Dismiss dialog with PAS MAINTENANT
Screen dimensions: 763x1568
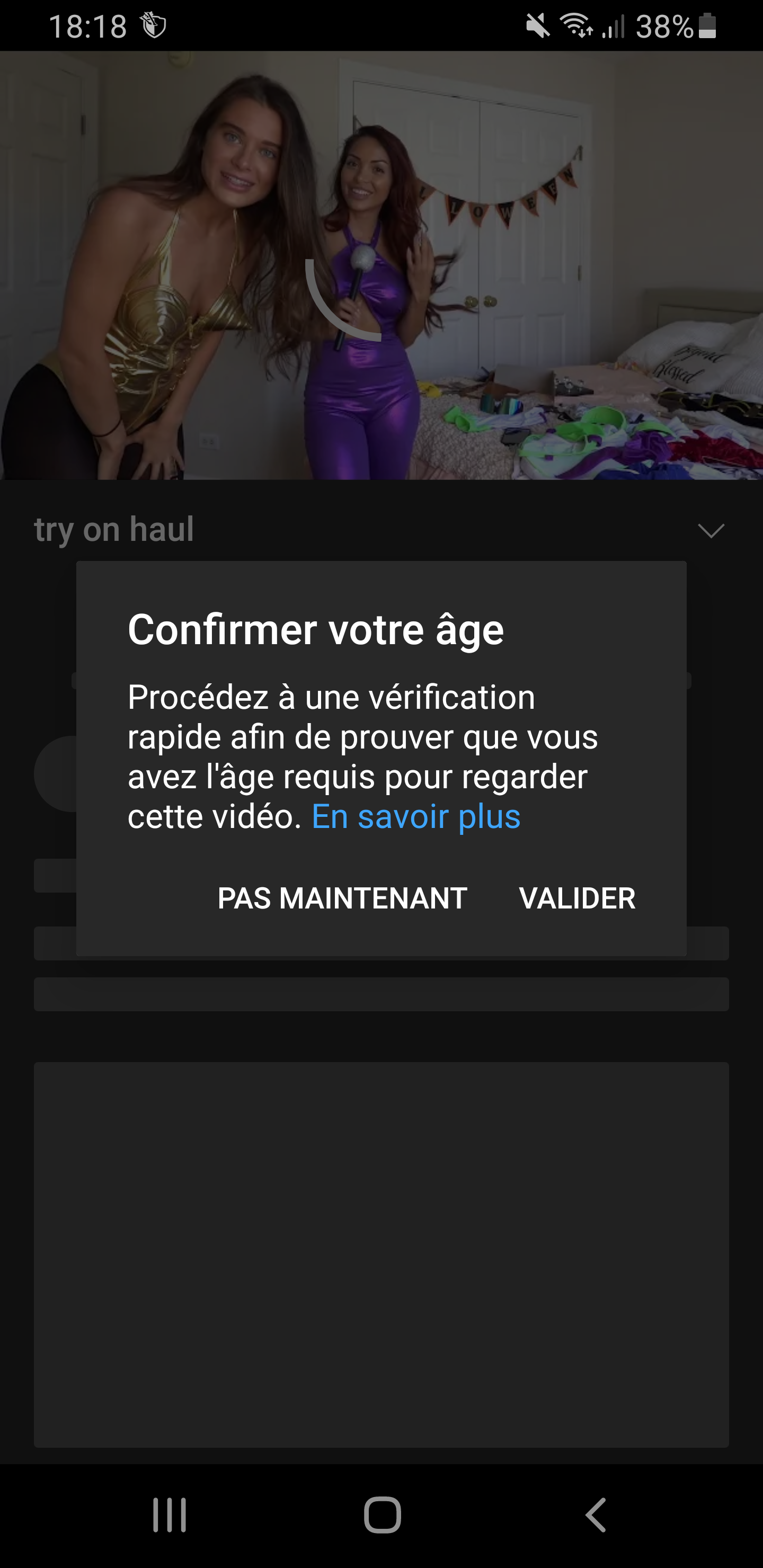pyautogui.click(x=342, y=898)
